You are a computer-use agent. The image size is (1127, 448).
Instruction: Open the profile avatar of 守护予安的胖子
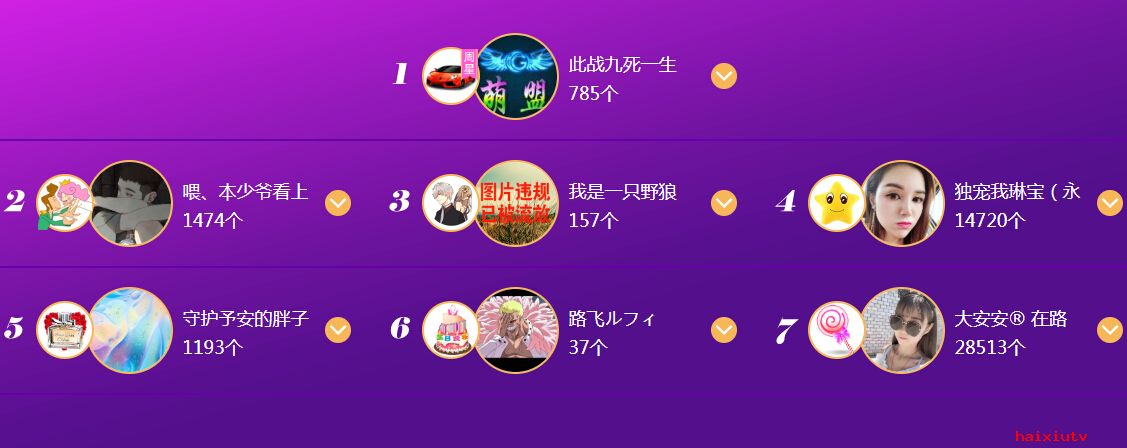click(x=130, y=330)
